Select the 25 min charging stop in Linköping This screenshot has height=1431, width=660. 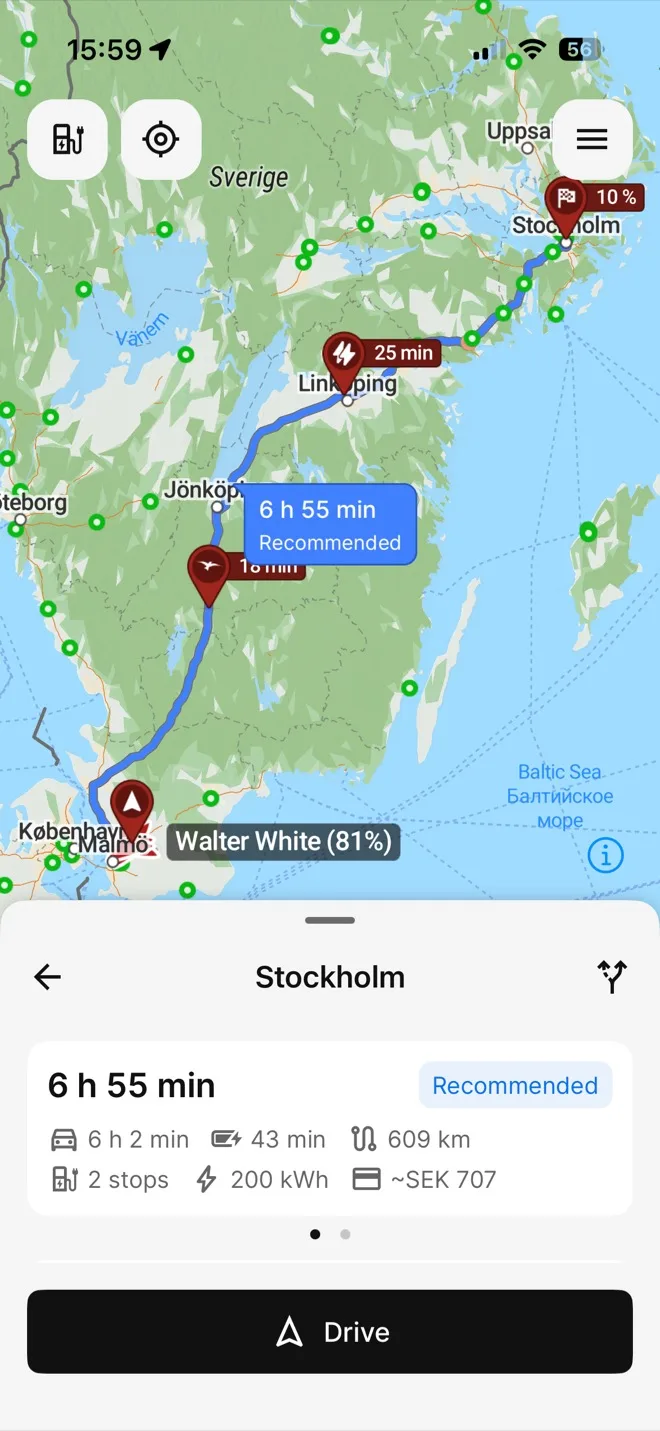pos(344,356)
